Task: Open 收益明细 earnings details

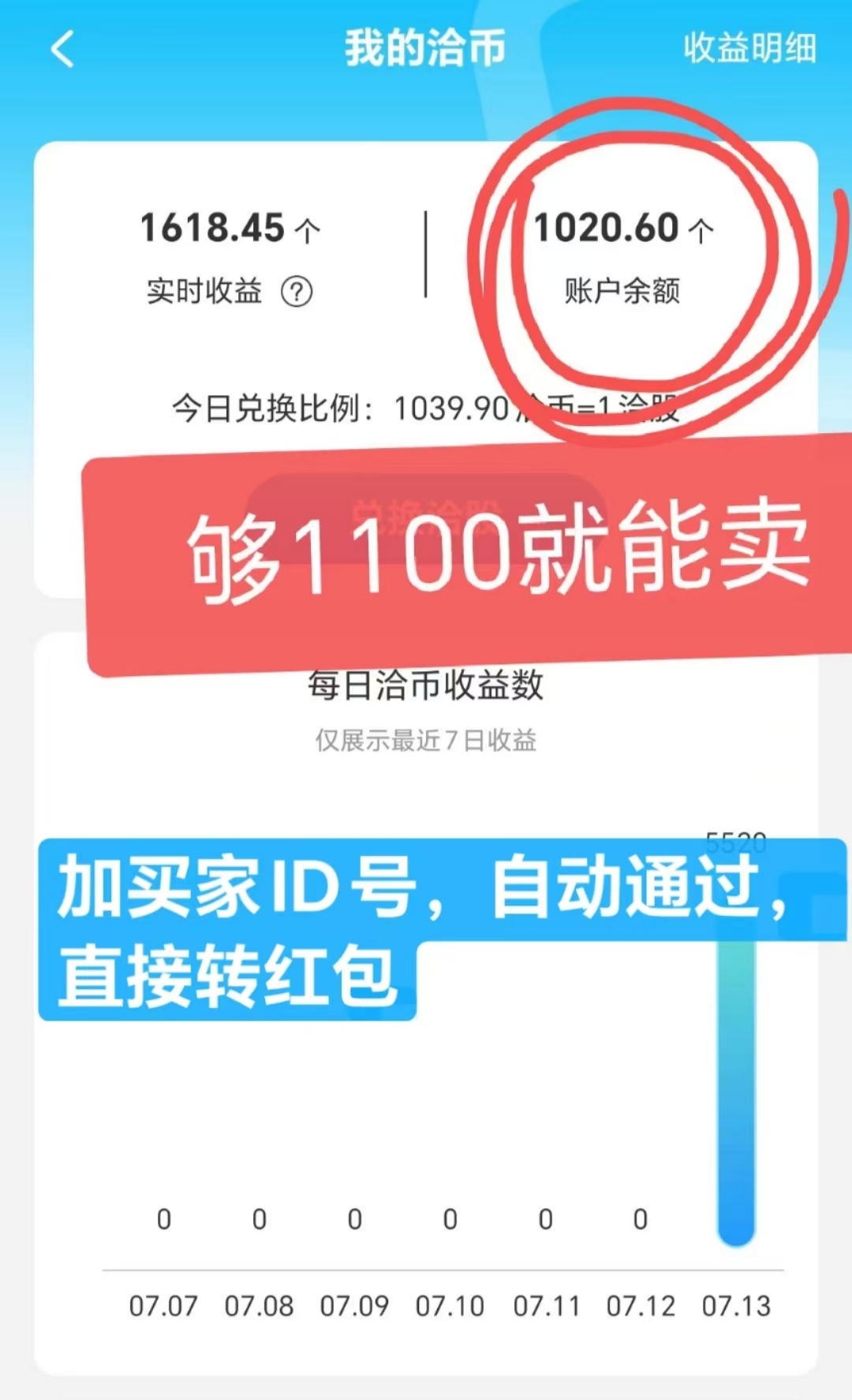Action: coord(749,48)
